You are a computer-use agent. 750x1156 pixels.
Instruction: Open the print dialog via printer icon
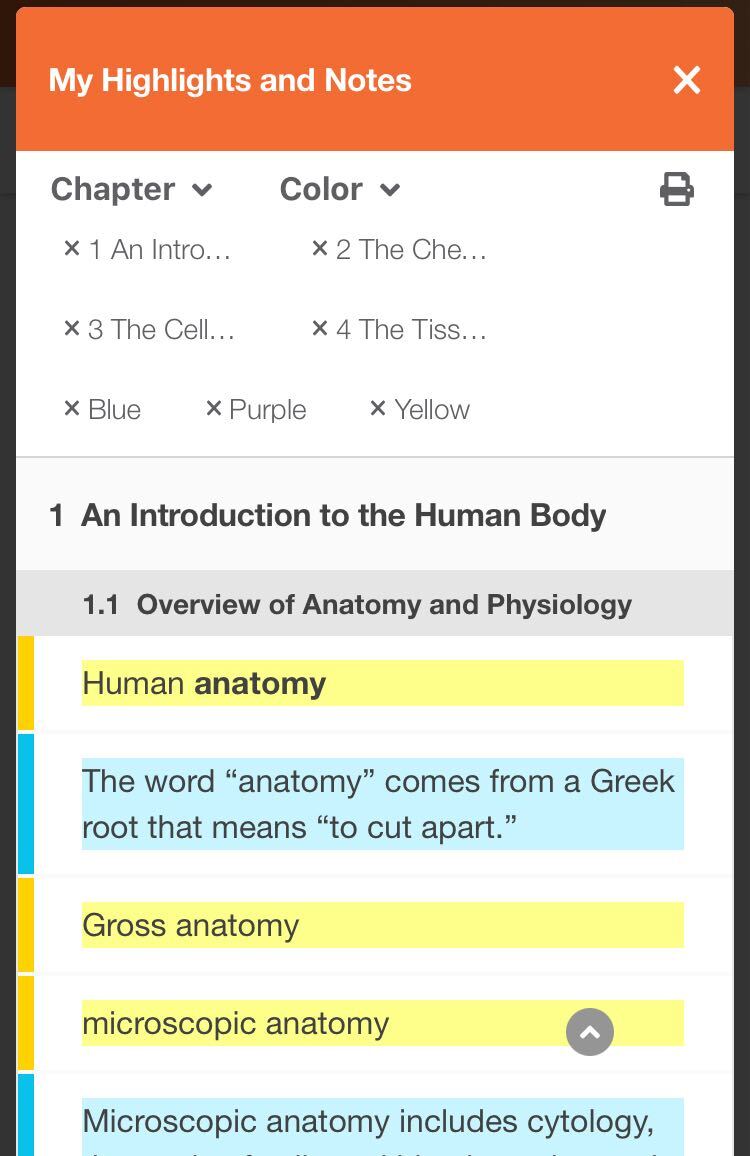coord(677,189)
